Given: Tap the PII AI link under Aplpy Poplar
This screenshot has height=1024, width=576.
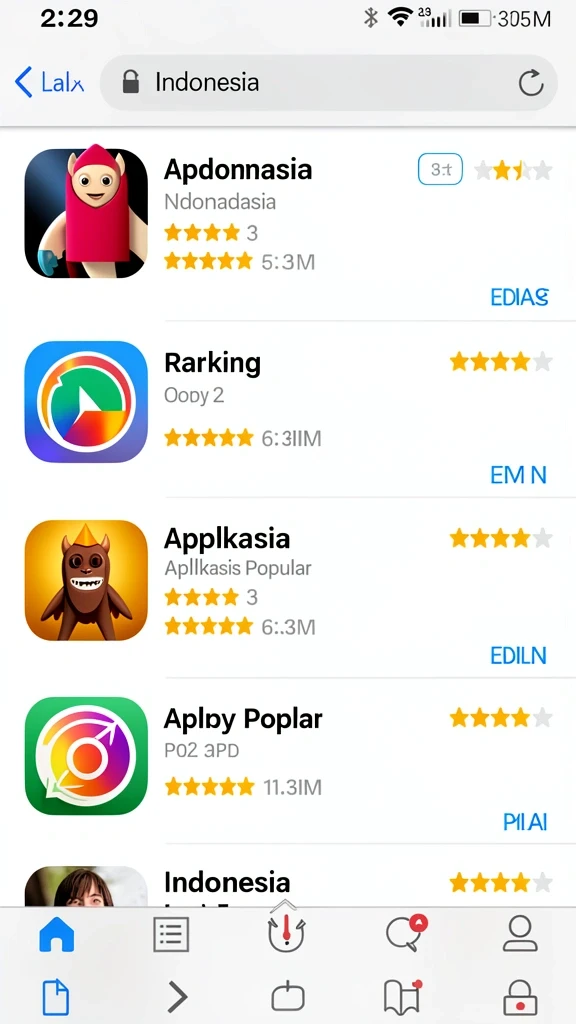Looking at the screenshot, I should [x=525, y=822].
